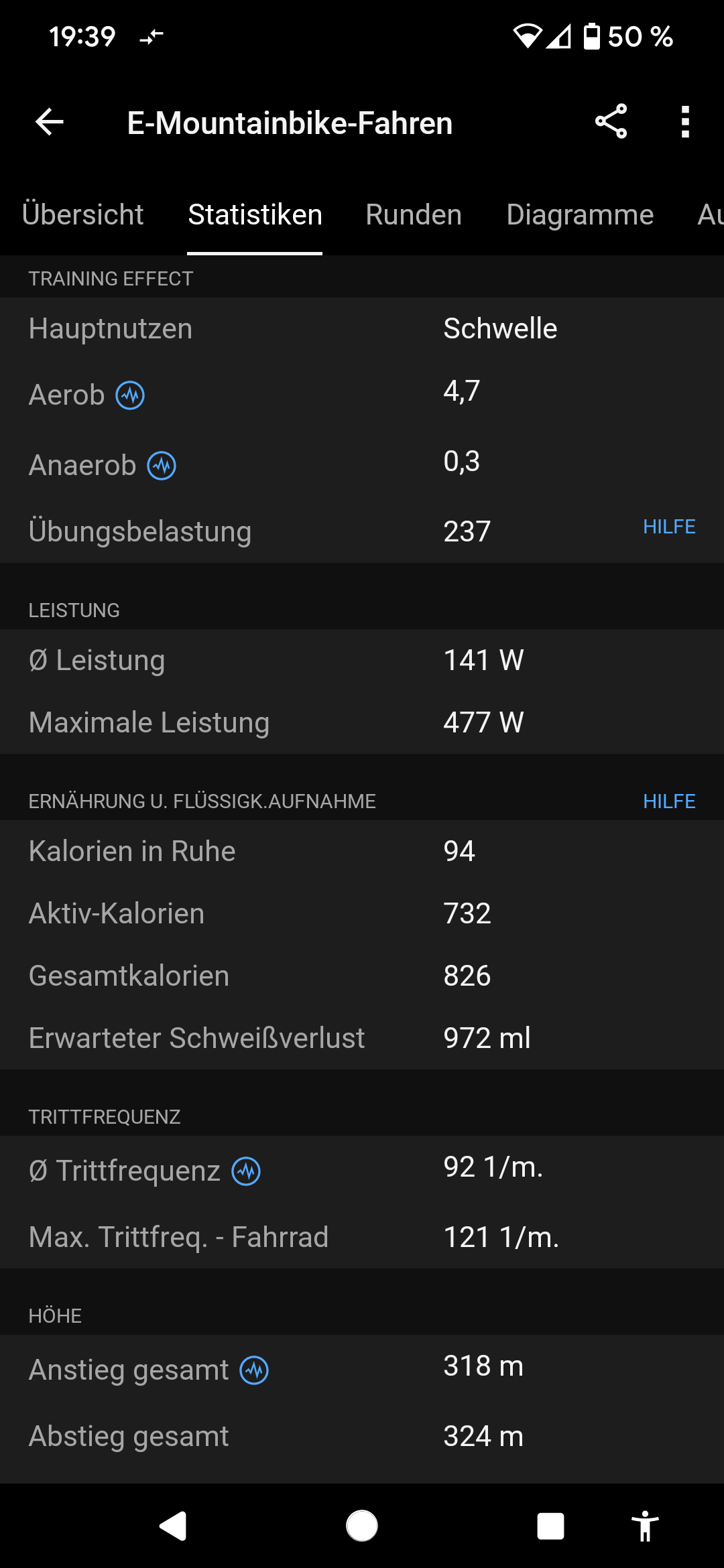Tap the system home button
Screen dimensions: 724x1568
click(x=362, y=1526)
